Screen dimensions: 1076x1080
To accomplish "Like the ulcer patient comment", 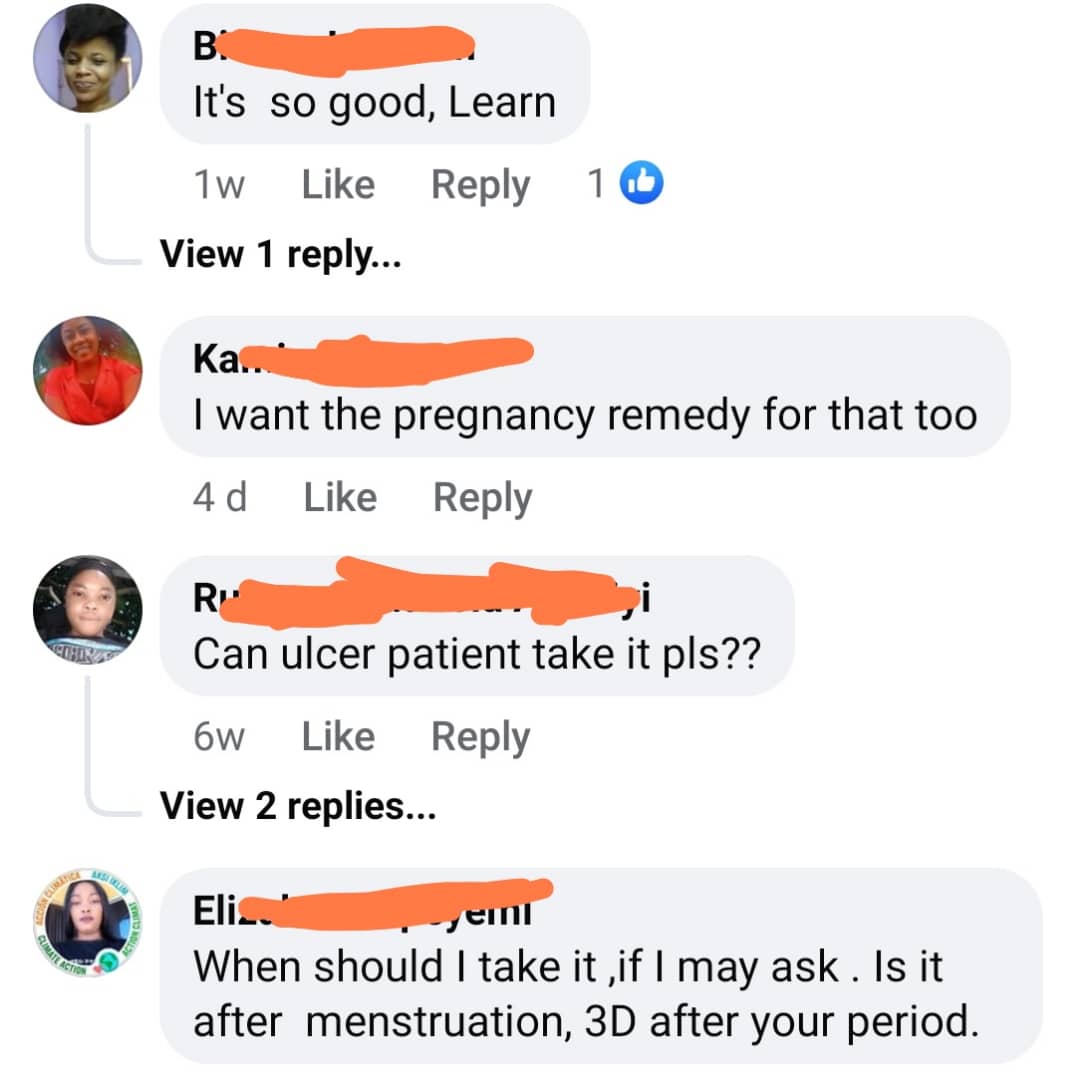I will (338, 736).
